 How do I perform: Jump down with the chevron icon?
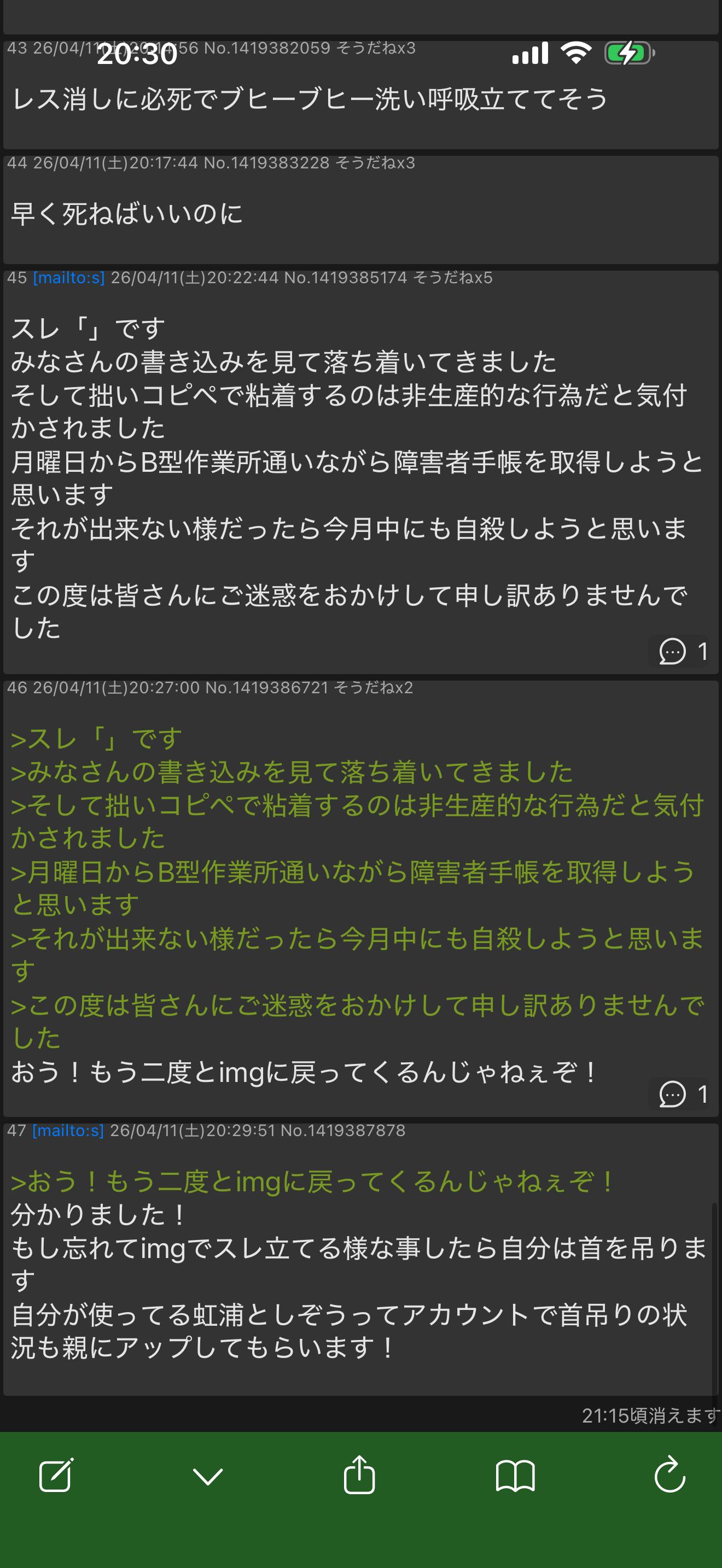click(208, 1476)
